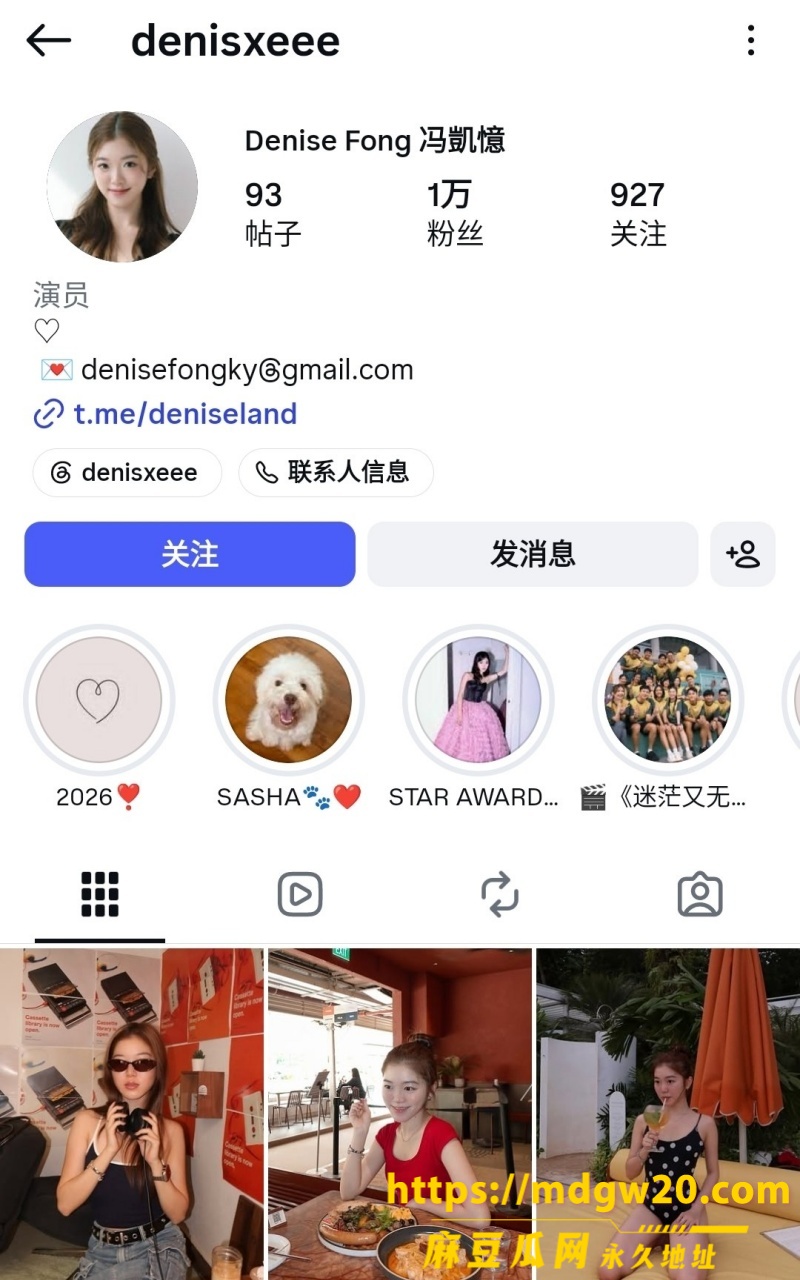This screenshot has height=1280, width=800.
Task: Tap 发消息 to send a message
Action: (533, 554)
